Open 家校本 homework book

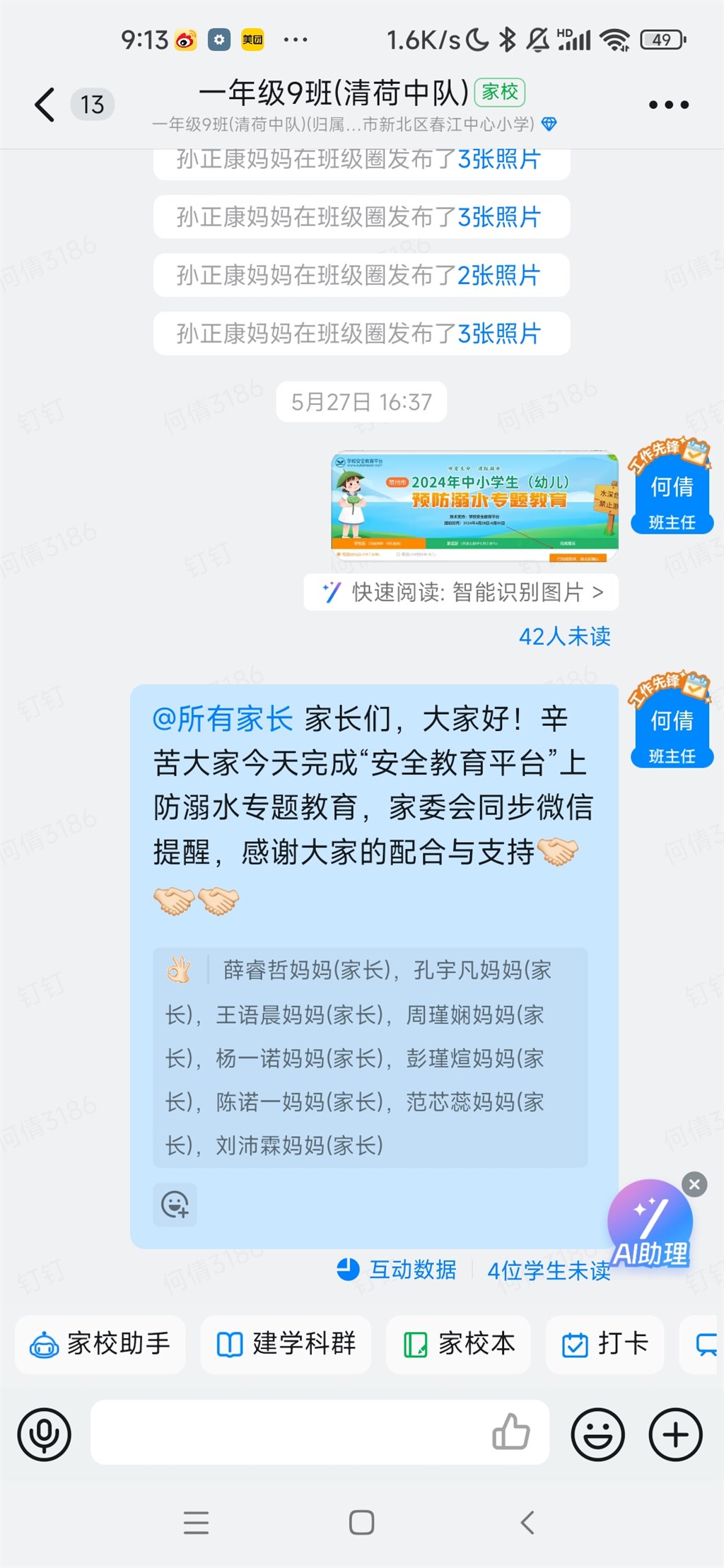[459, 1344]
